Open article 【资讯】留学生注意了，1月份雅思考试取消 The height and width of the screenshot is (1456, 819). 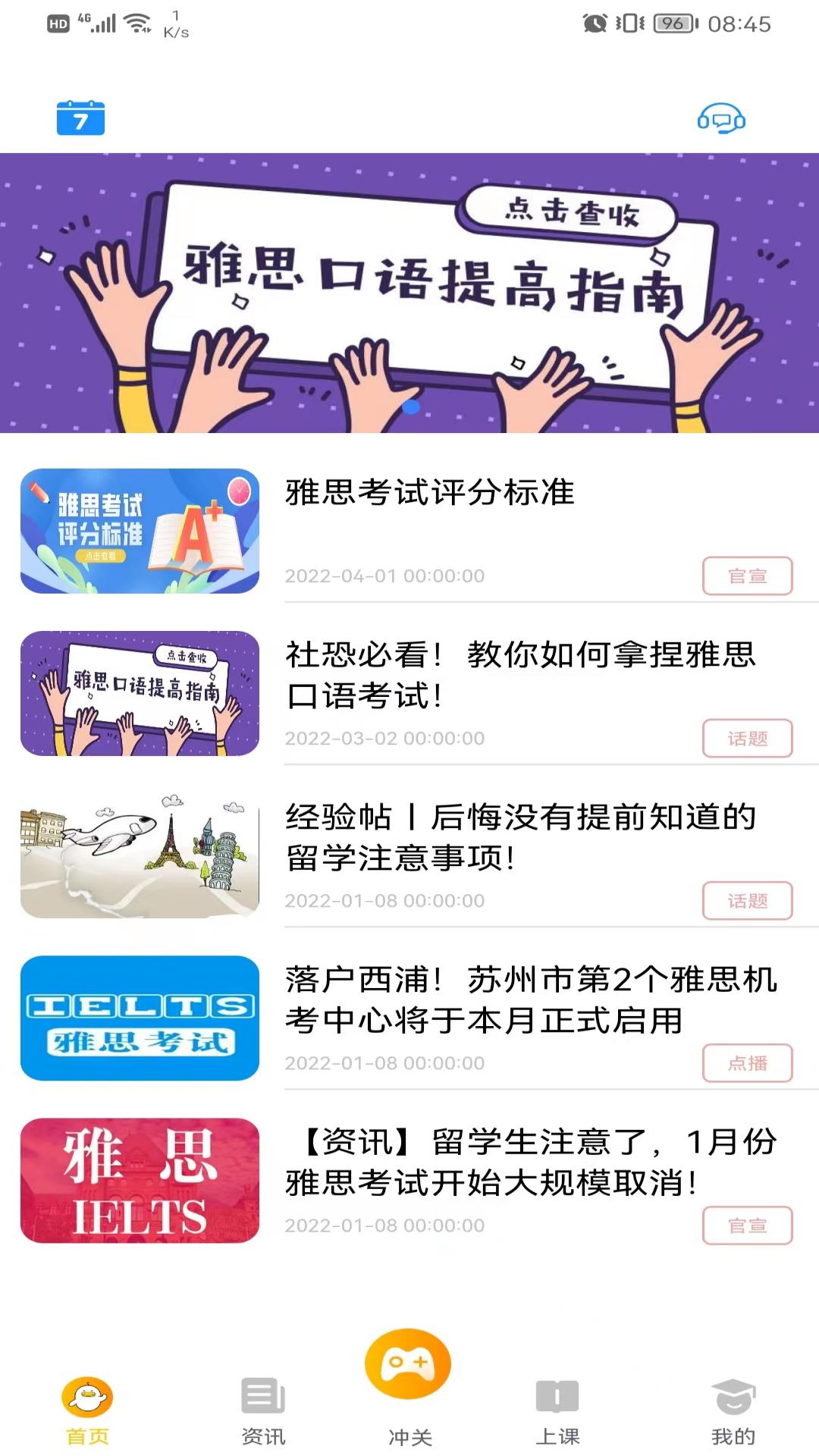click(531, 1162)
